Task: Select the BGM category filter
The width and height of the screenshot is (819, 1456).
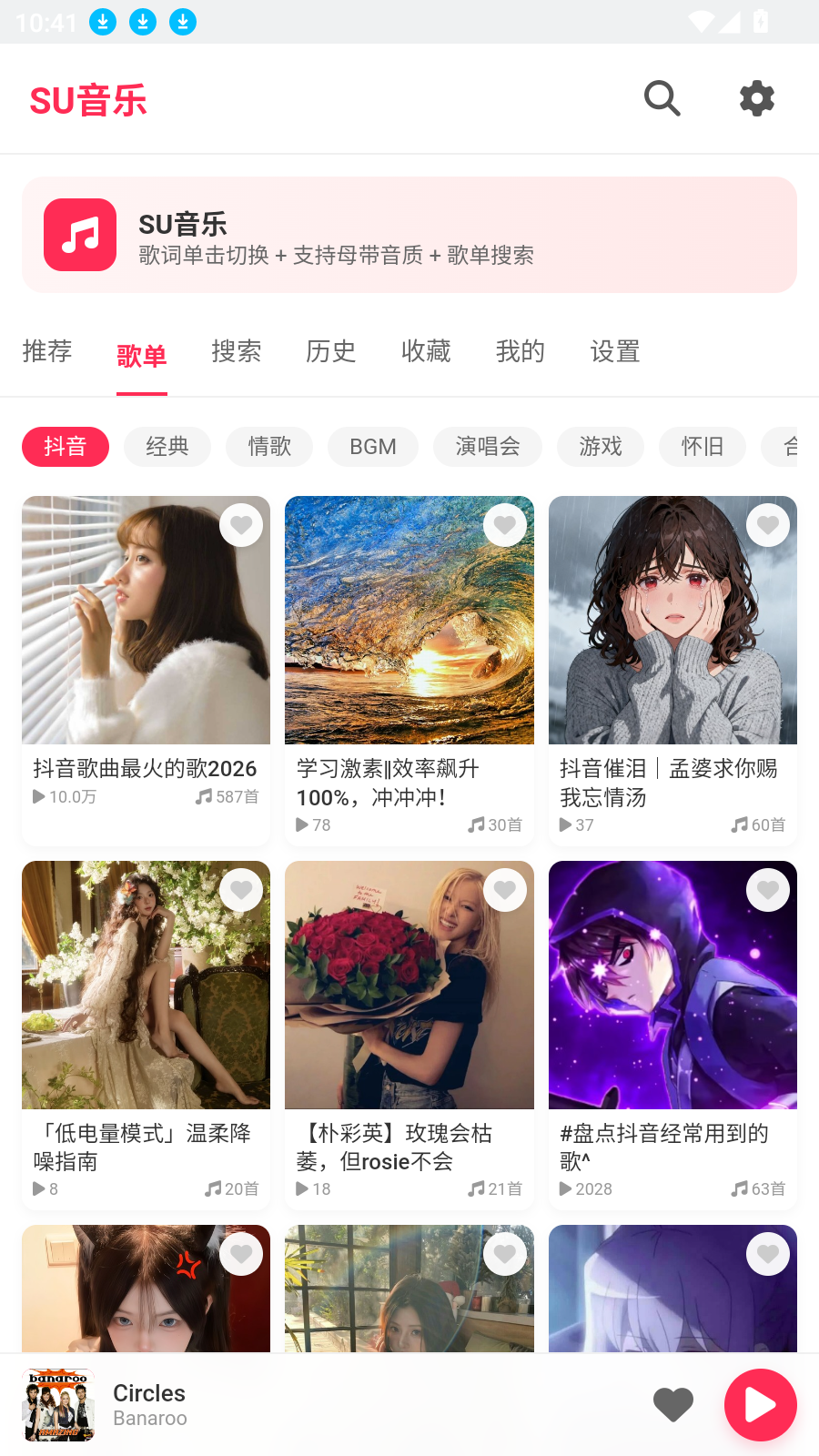Action: (372, 447)
